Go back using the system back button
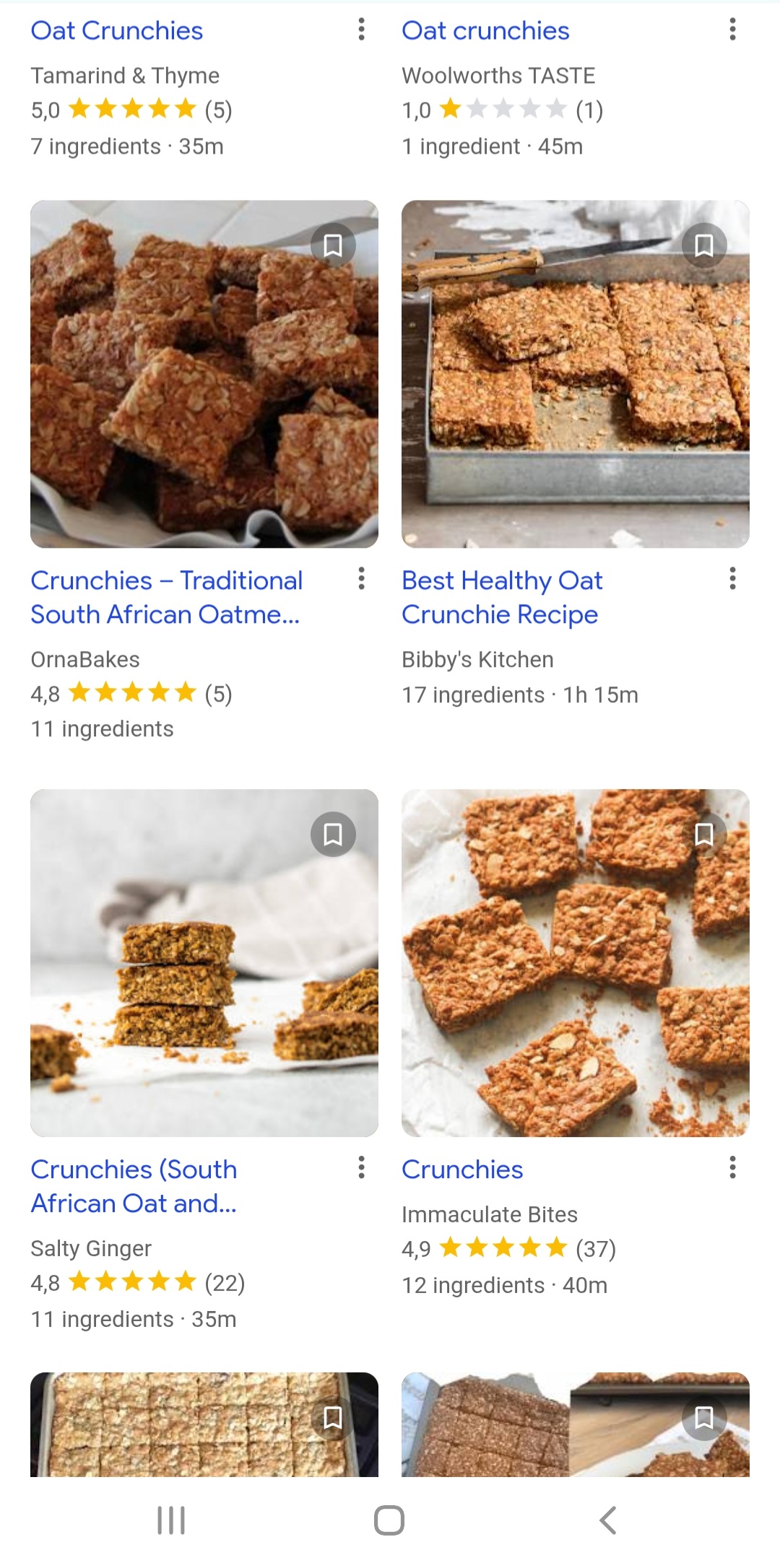This screenshot has width=780, height=1568. click(x=608, y=1520)
